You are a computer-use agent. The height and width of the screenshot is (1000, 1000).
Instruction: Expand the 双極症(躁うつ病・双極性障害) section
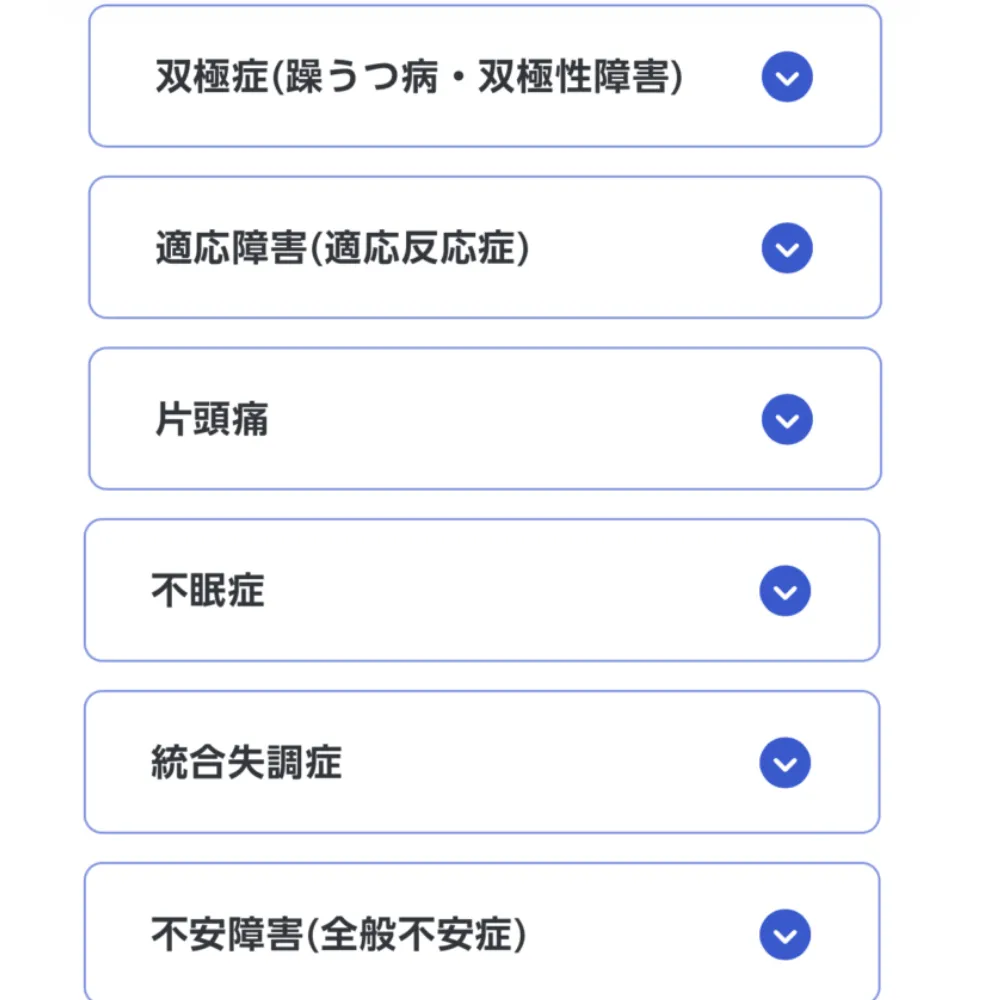tap(787, 77)
